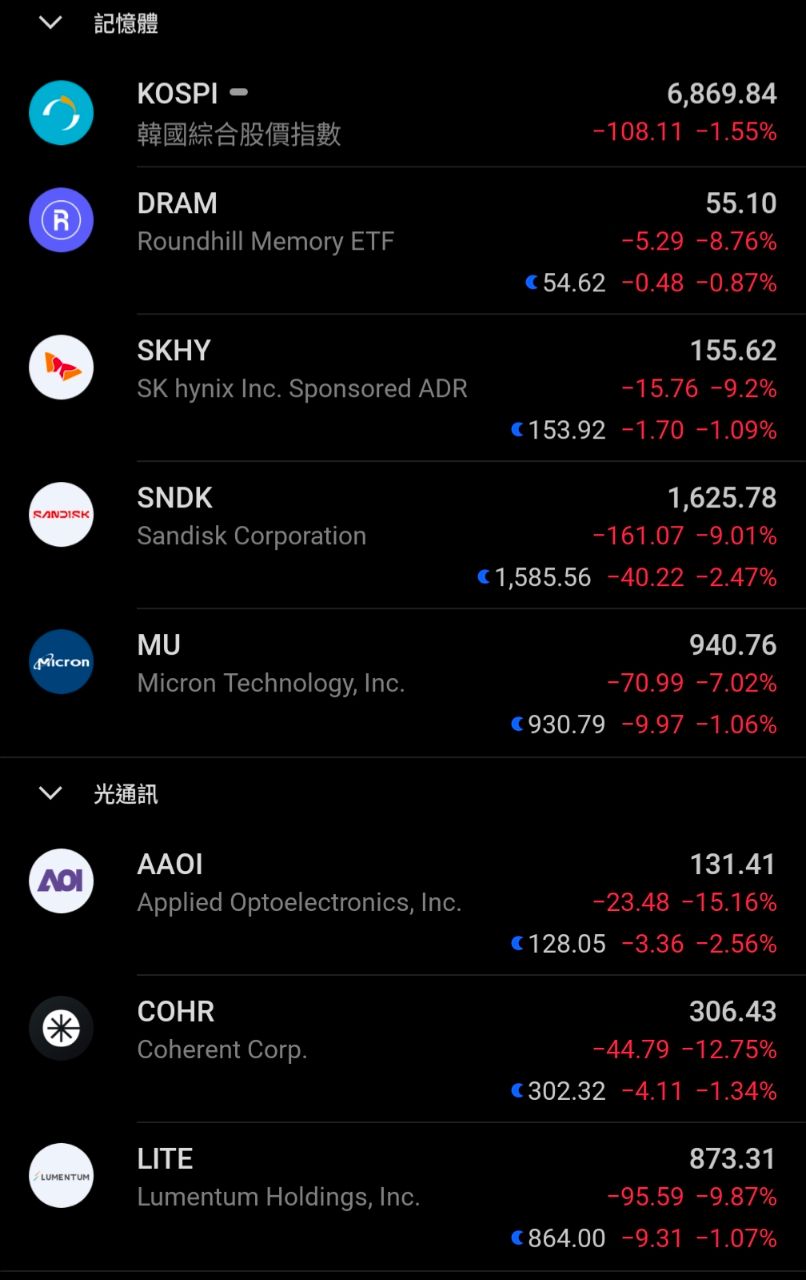Open LITE Lumentum Holdings stock page
Viewport: 806px width, 1280px height.
tap(403, 1196)
